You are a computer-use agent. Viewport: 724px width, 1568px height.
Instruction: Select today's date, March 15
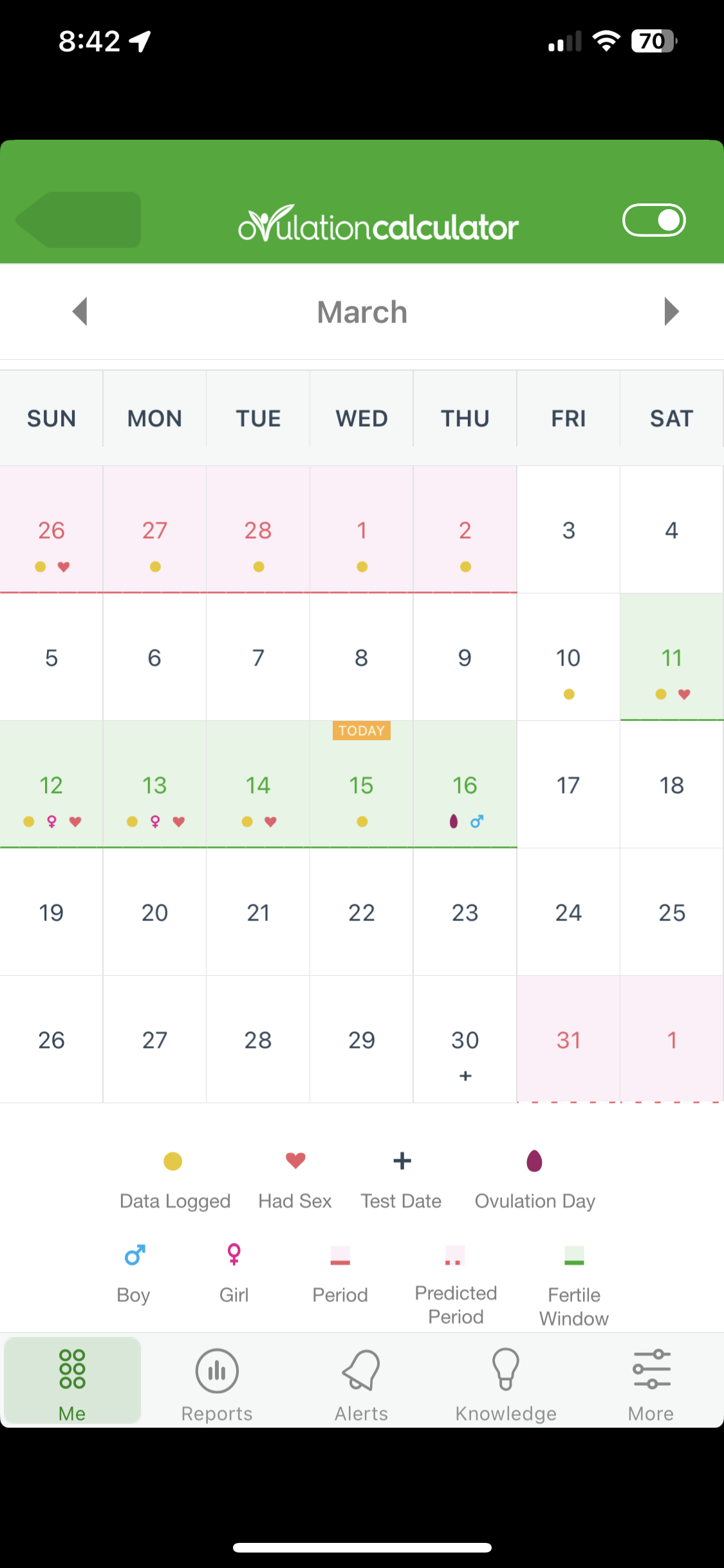point(362,785)
